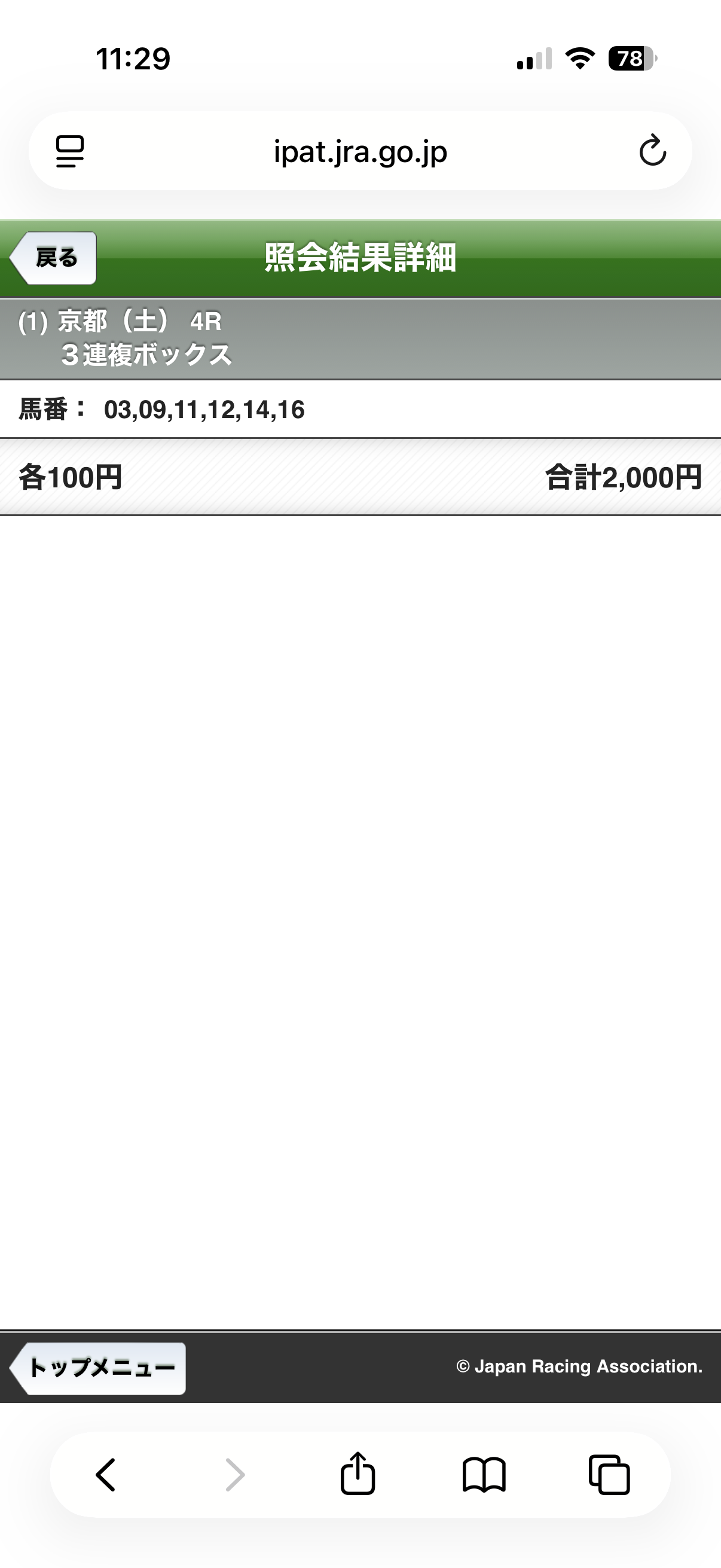Tap the 戻る back button
Viewport: 721px width, 1568px height.
[54, 258]
